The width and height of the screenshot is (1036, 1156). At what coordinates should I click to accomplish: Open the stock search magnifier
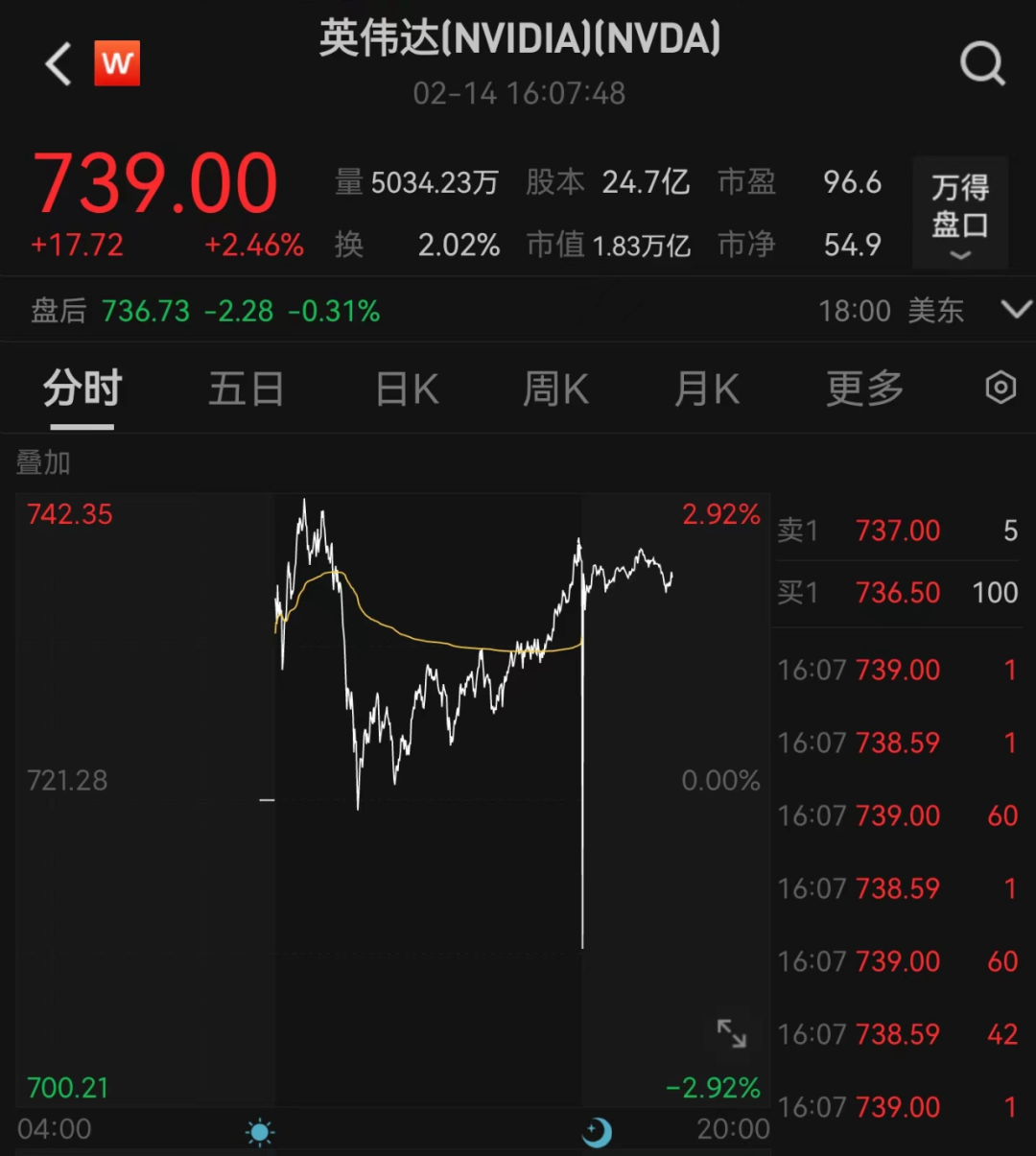982,64
